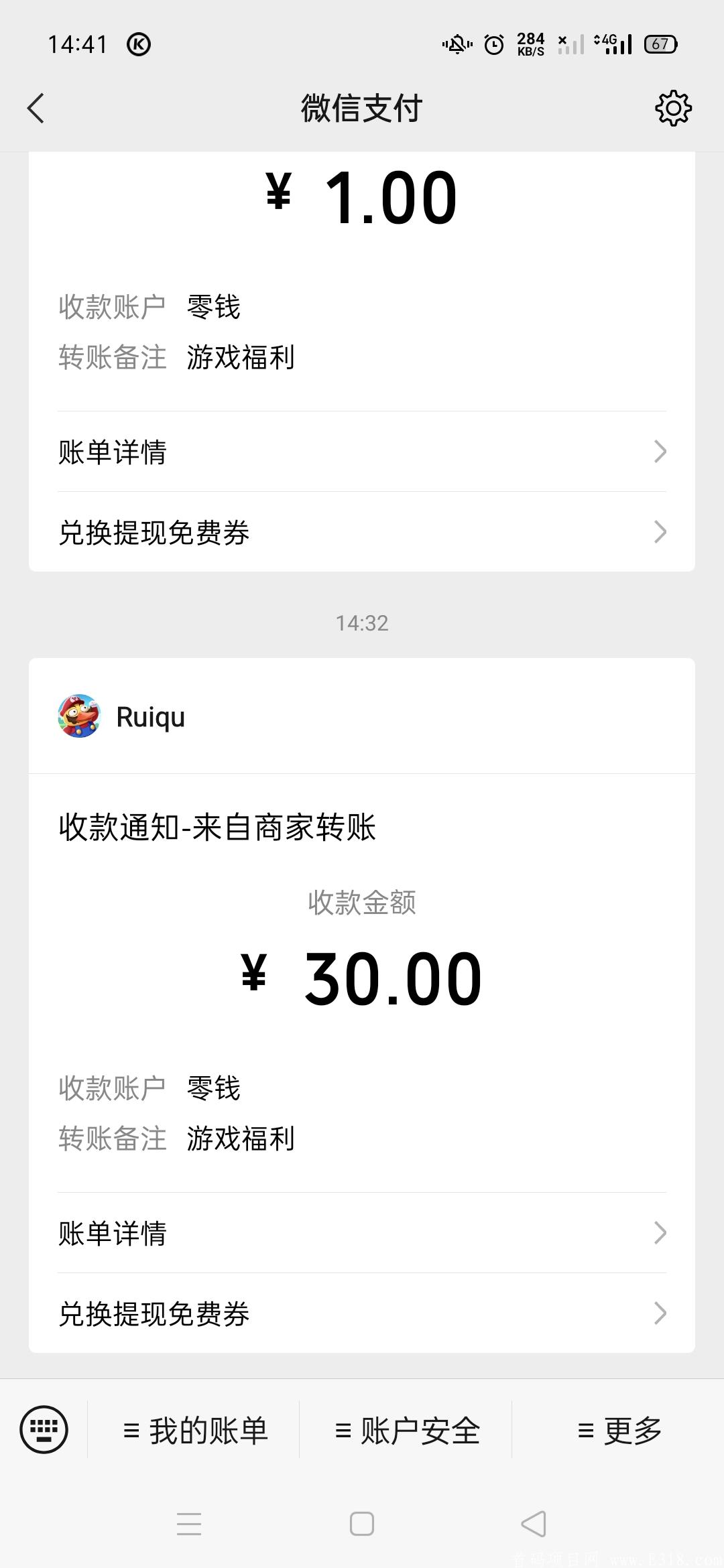Image resolution: width=724 pixels, height=1568 pixels.
Task: Select the Ruiqu sender name text
Action: (150, 716)
